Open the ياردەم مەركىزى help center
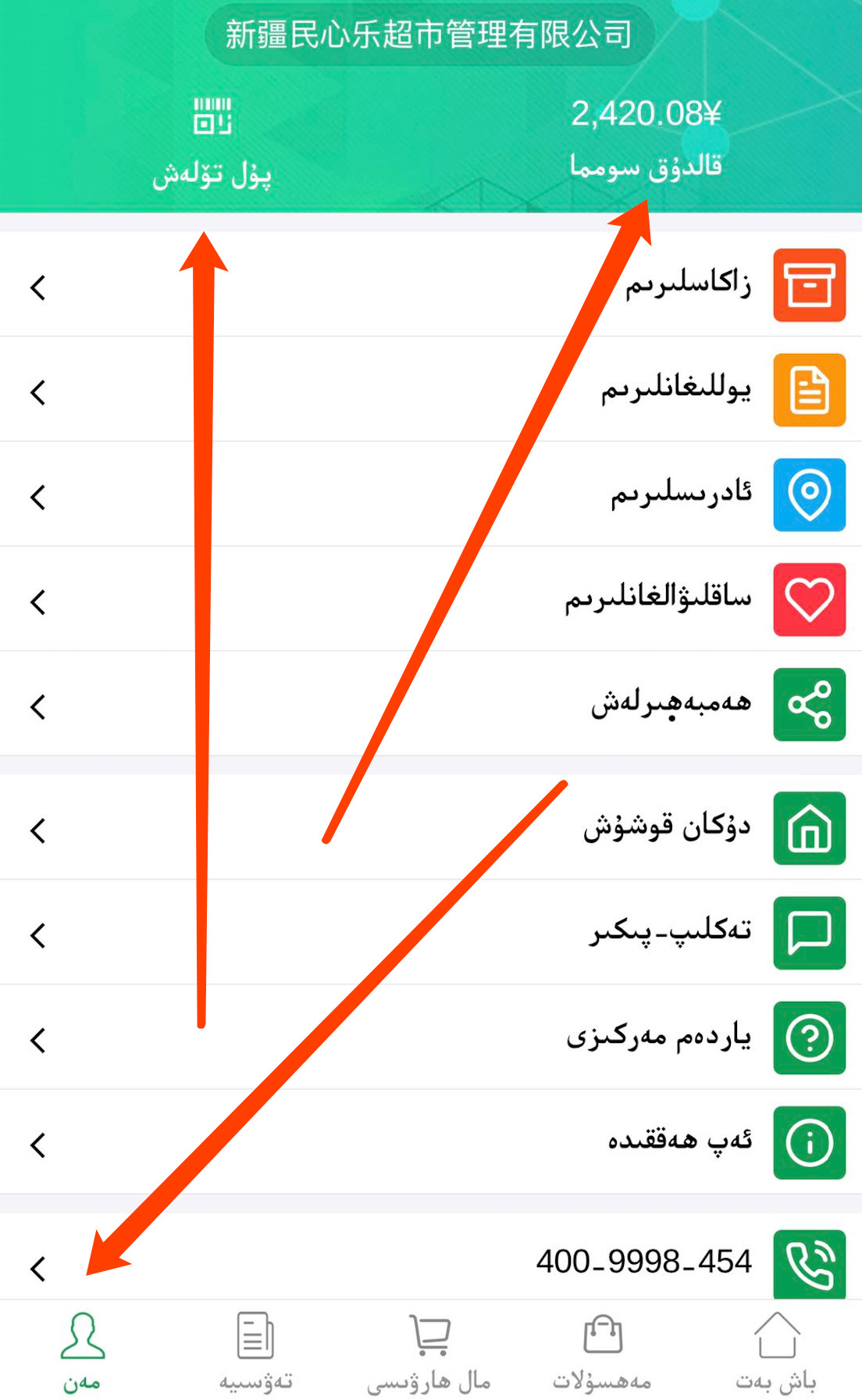Viewport: 862px width, 1400px height. coord(431,1037)
